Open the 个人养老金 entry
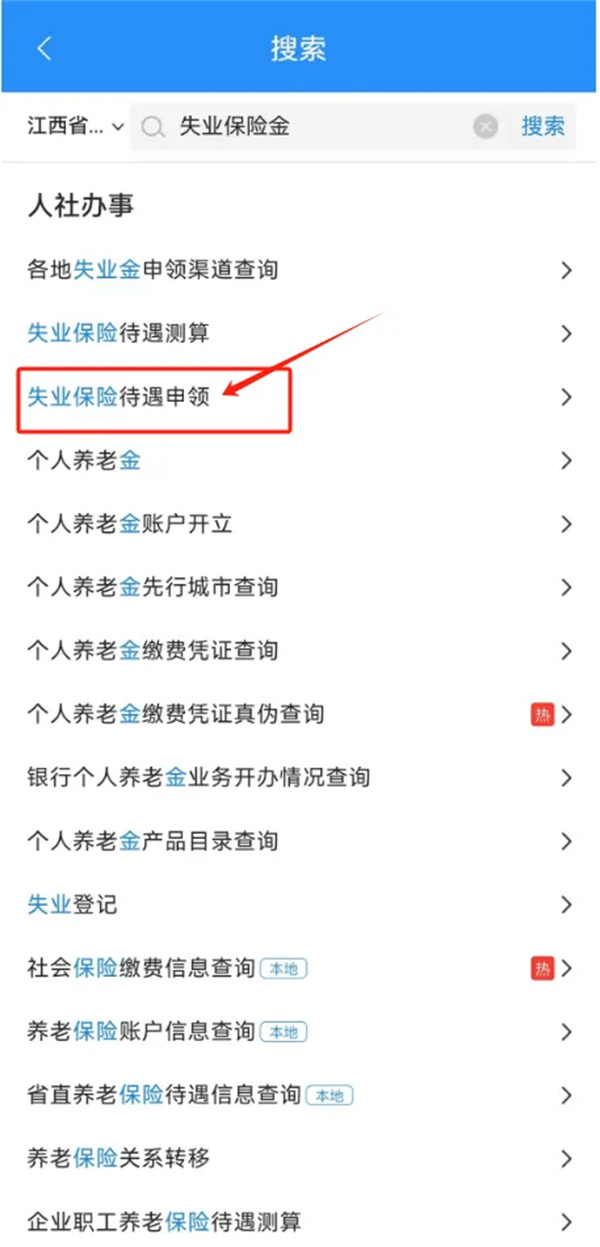 (84, 460)
